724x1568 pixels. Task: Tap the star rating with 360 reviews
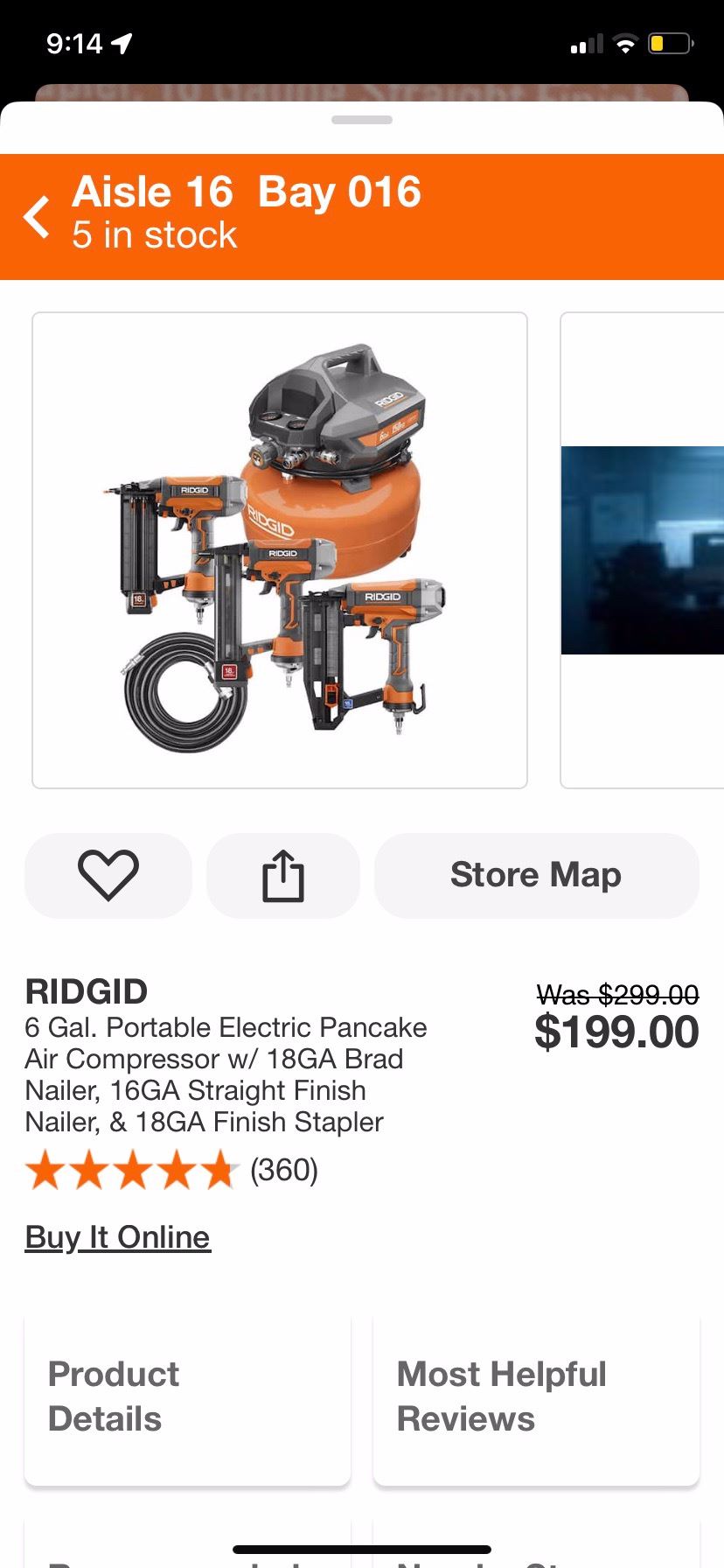point(171,1171)
